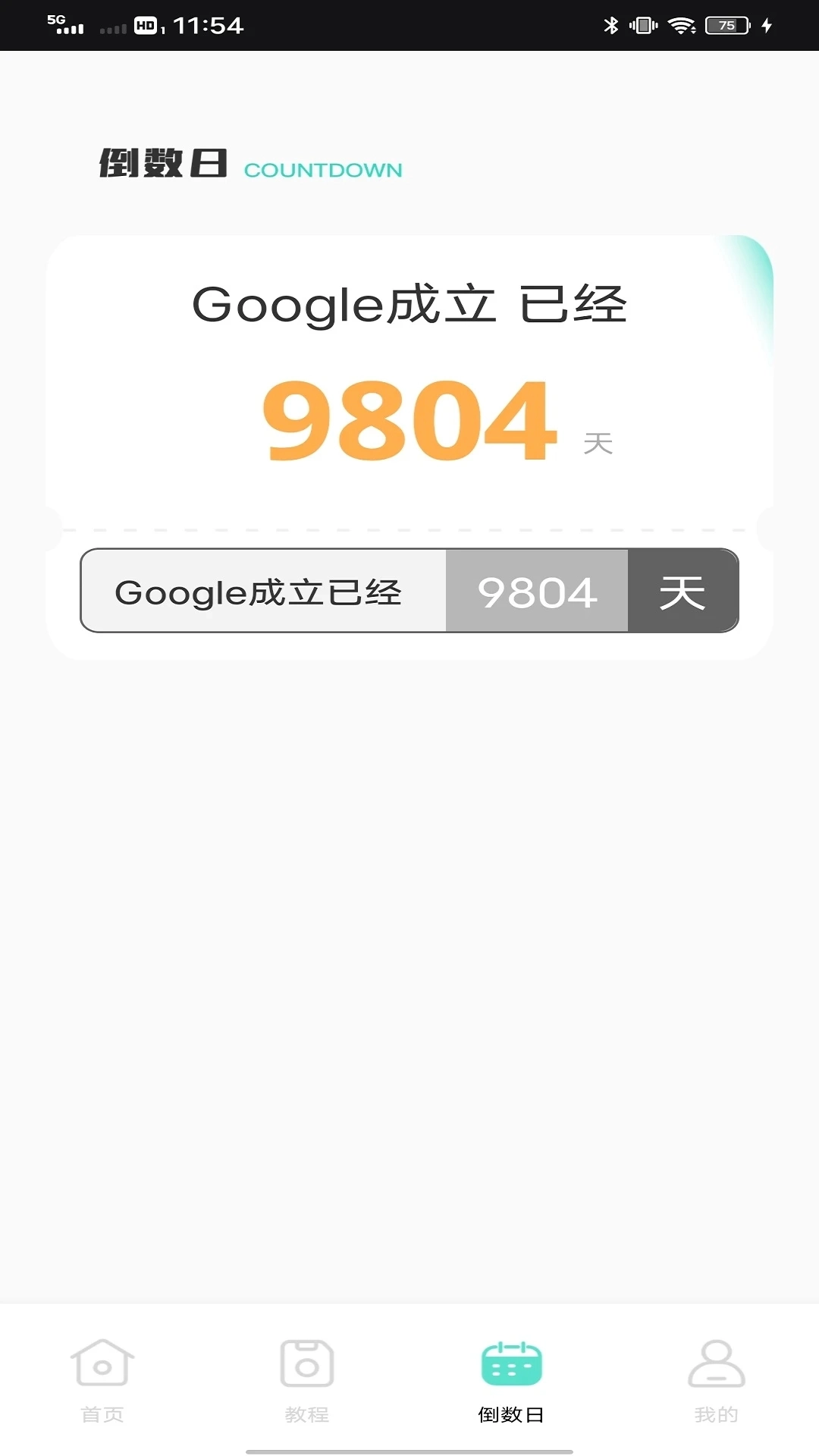The height and width of the screenshot is (1456, 819).
Task: Tap the Google成立已经 text field segment
Action: coord(262,591)
